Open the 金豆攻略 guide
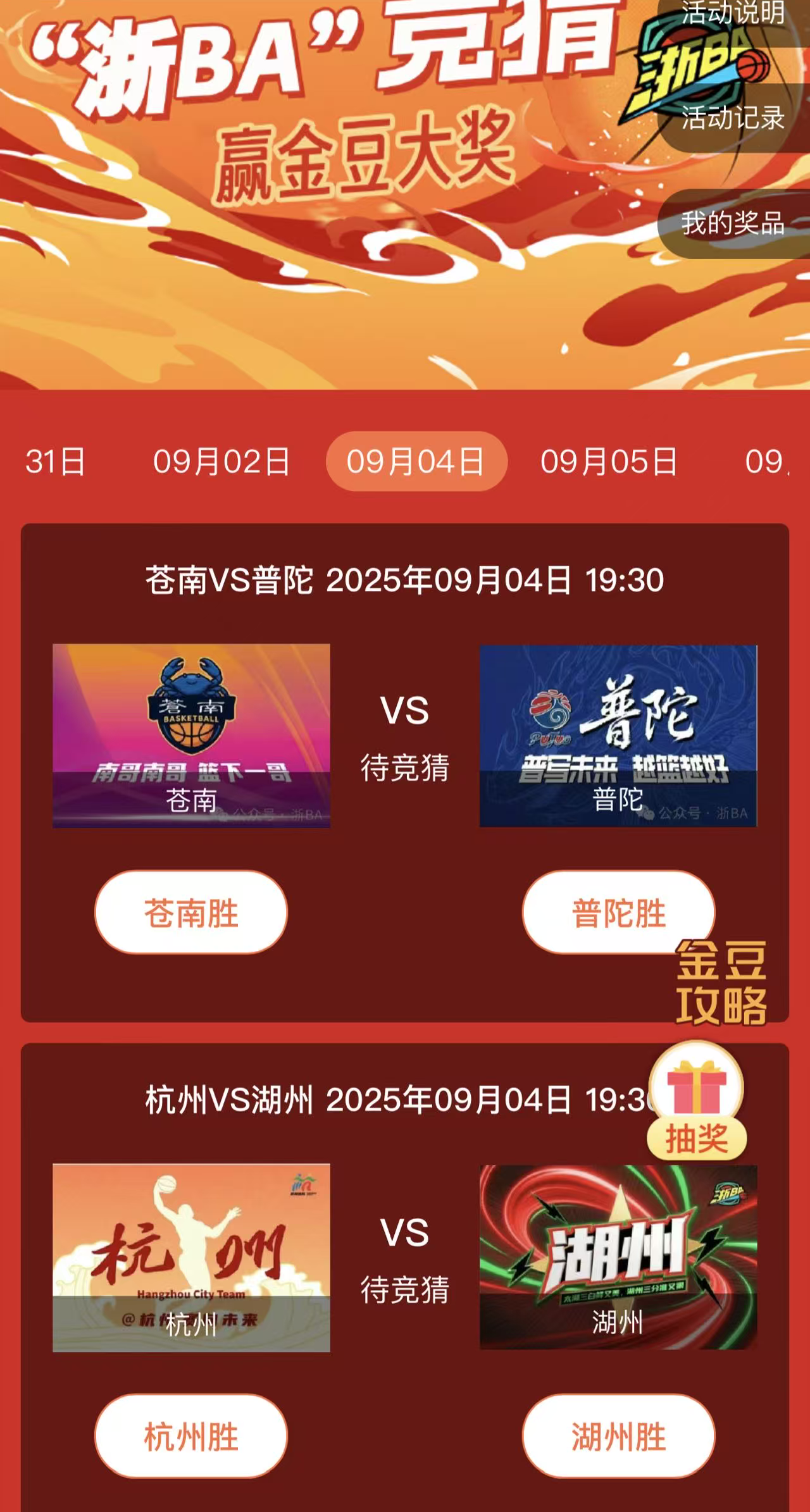This screenshot has width=810, height=1512. pos(721,982)
